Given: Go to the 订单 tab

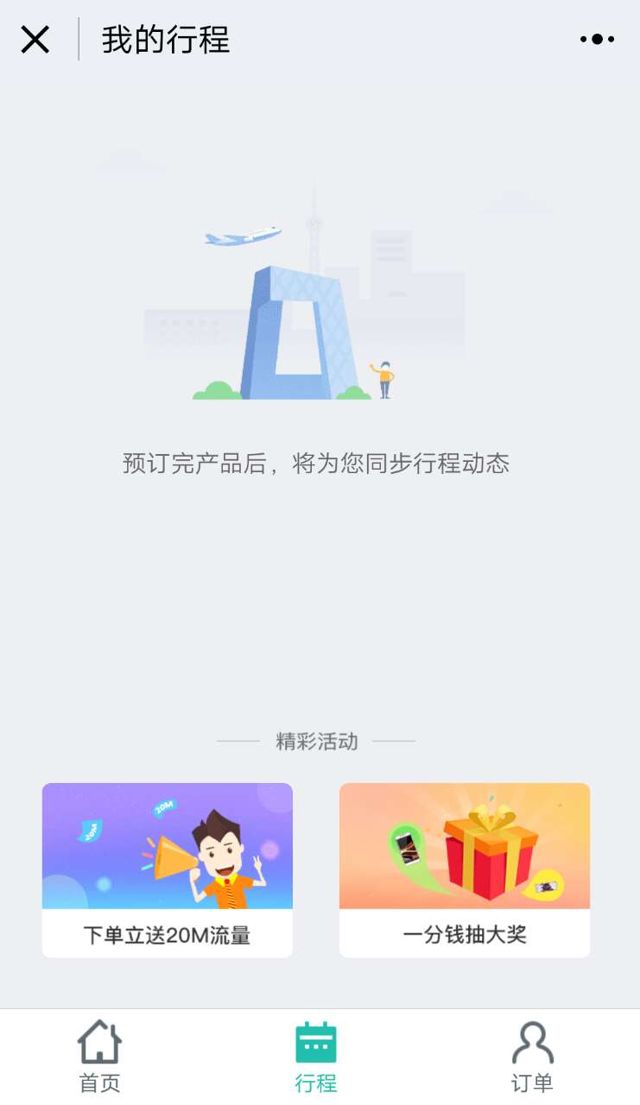Looking at the screenshot, I should point(532,1056).
